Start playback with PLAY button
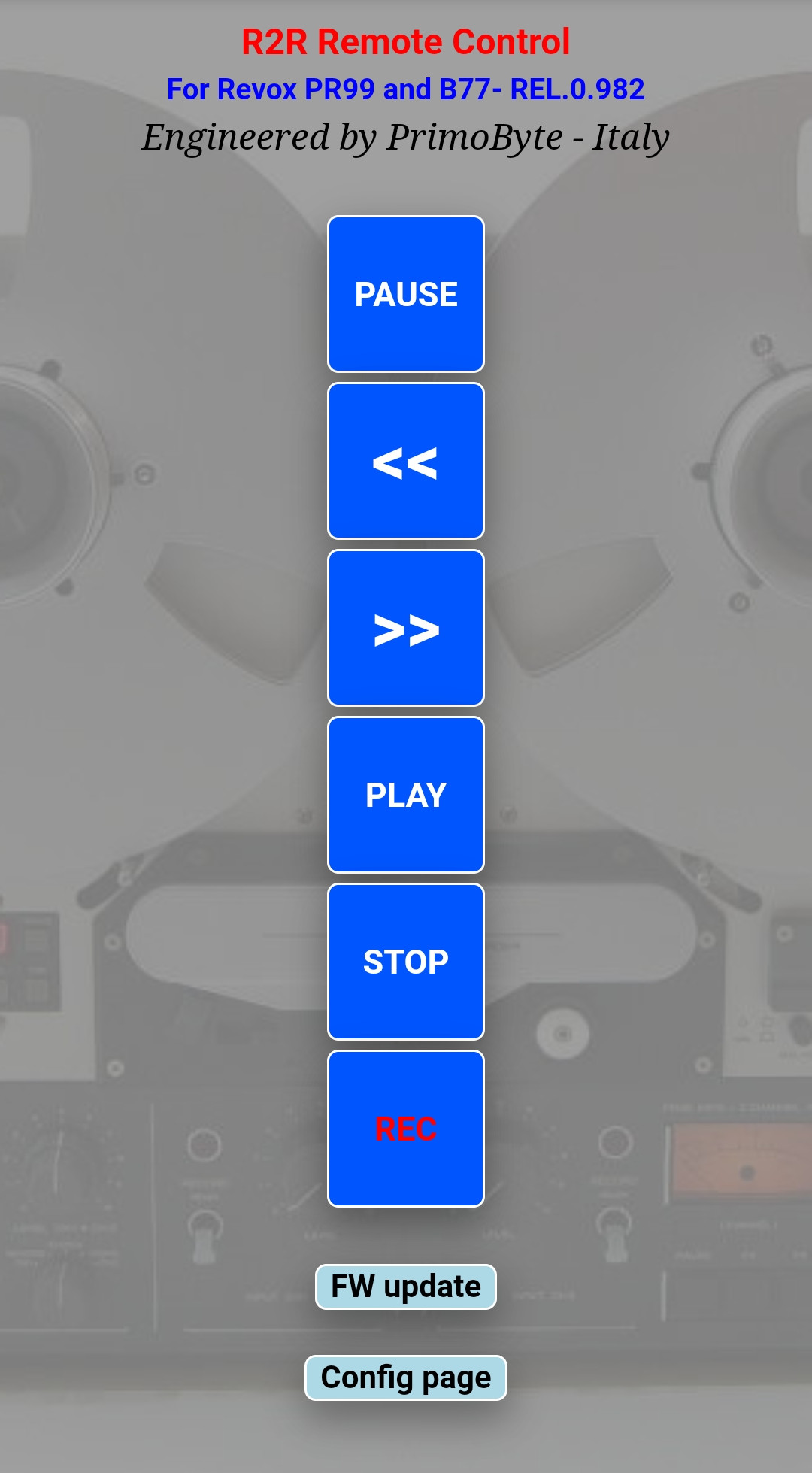The width and height of the screenshot is (812, 1473). [406, 795]
